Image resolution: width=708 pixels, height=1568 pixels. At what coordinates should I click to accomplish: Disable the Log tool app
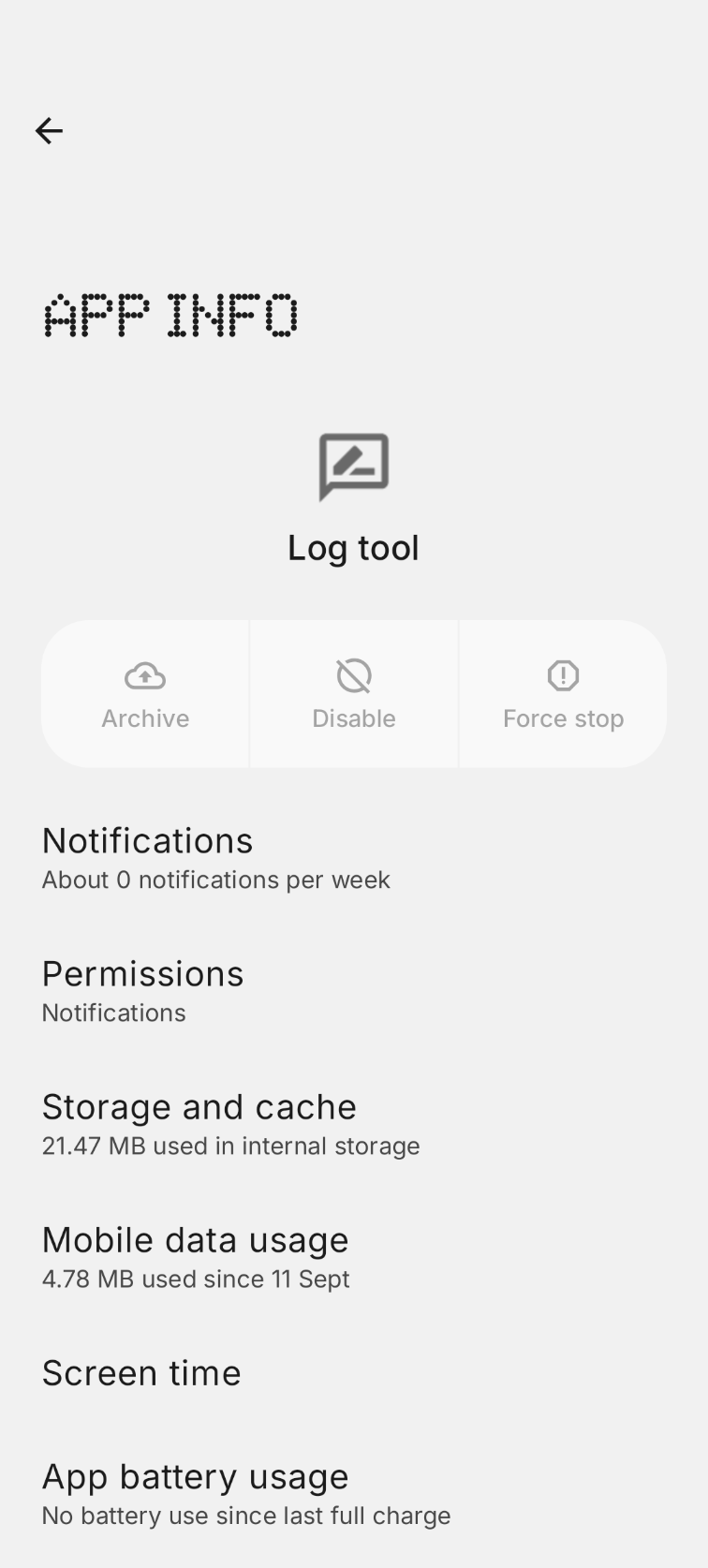coord(354,693)
